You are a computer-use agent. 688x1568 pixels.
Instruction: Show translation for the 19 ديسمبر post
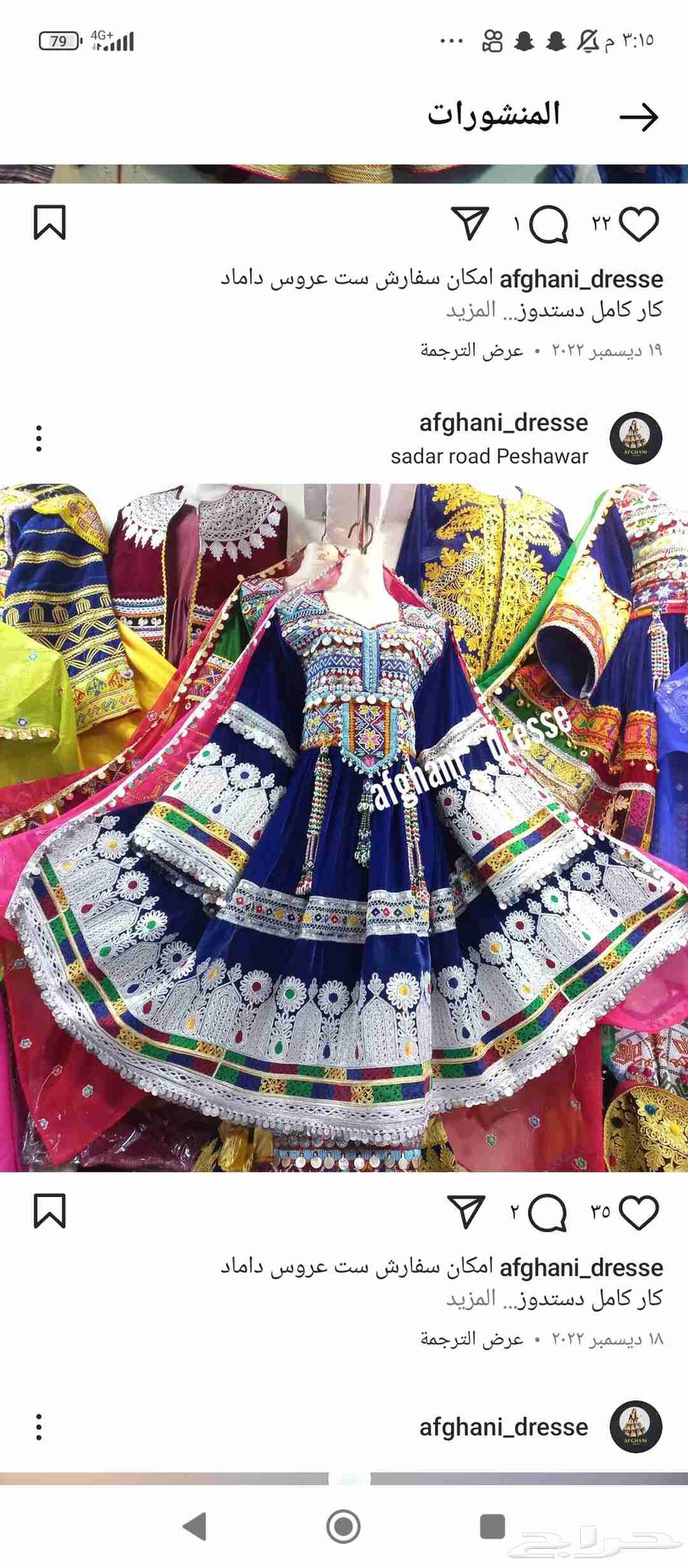pyautogui.click(x=472, y=350)
